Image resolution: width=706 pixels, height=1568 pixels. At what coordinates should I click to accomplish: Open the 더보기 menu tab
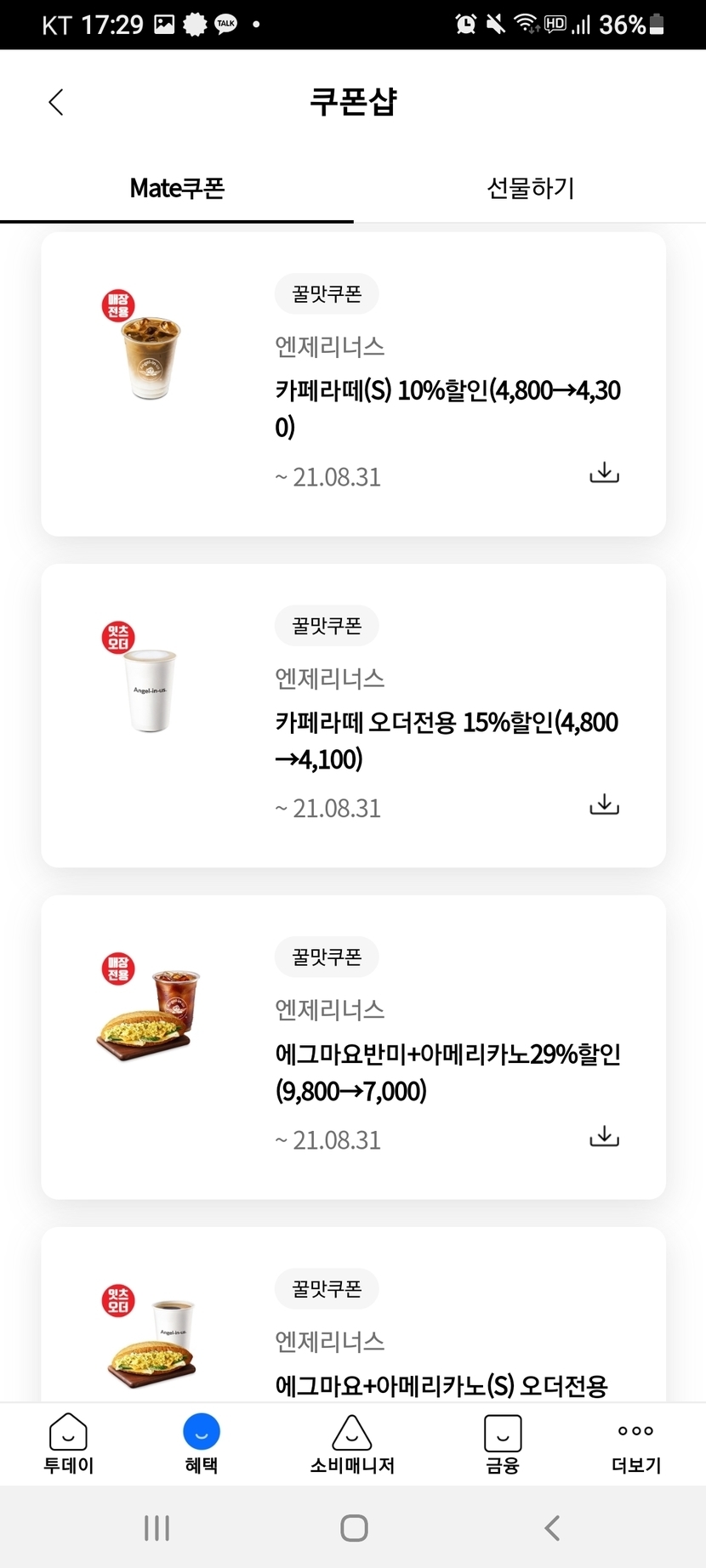(x=636, y=1444)
